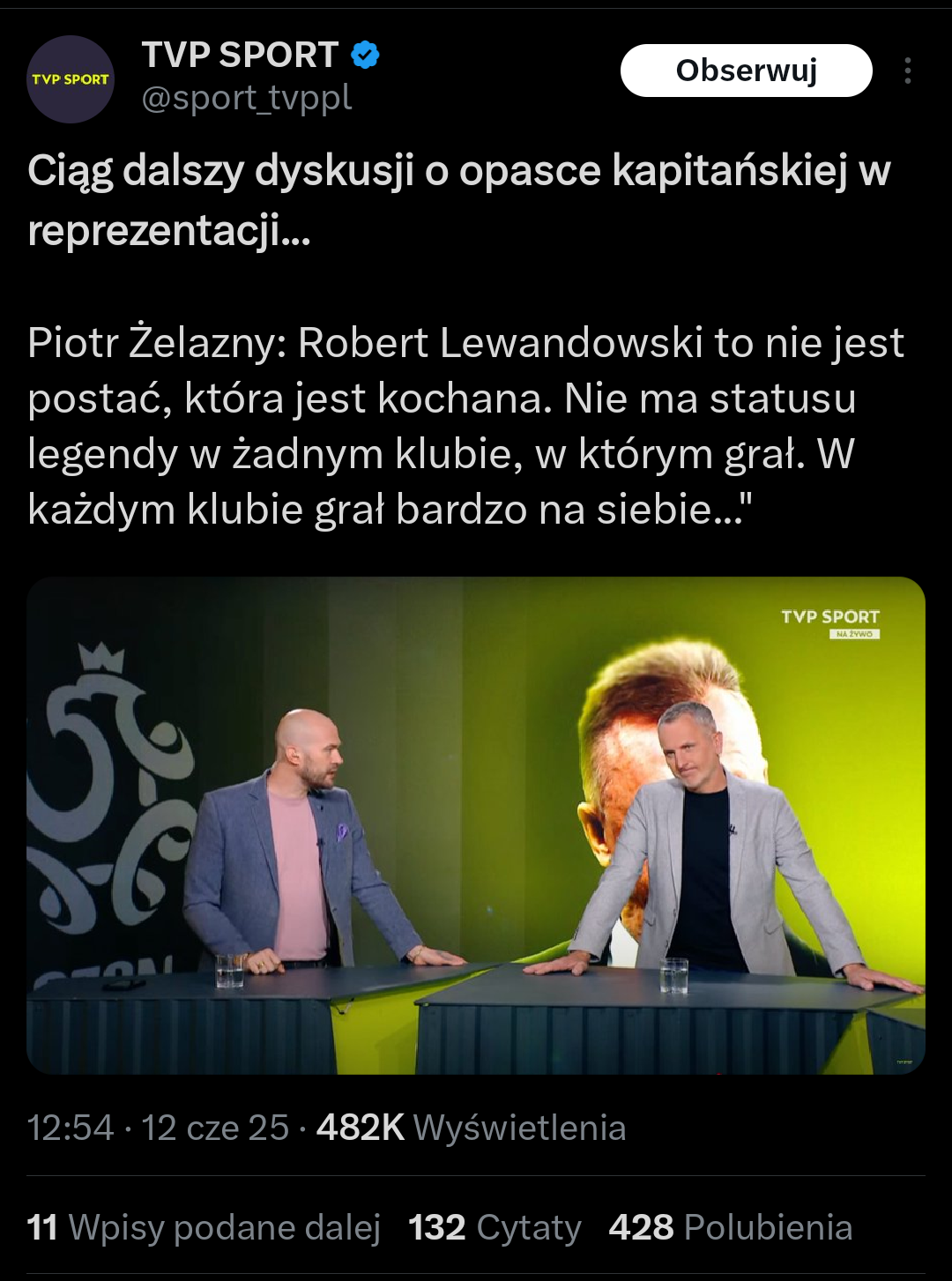
Task: View the 428 Polubienia likes list
Action: (731, 1227)
